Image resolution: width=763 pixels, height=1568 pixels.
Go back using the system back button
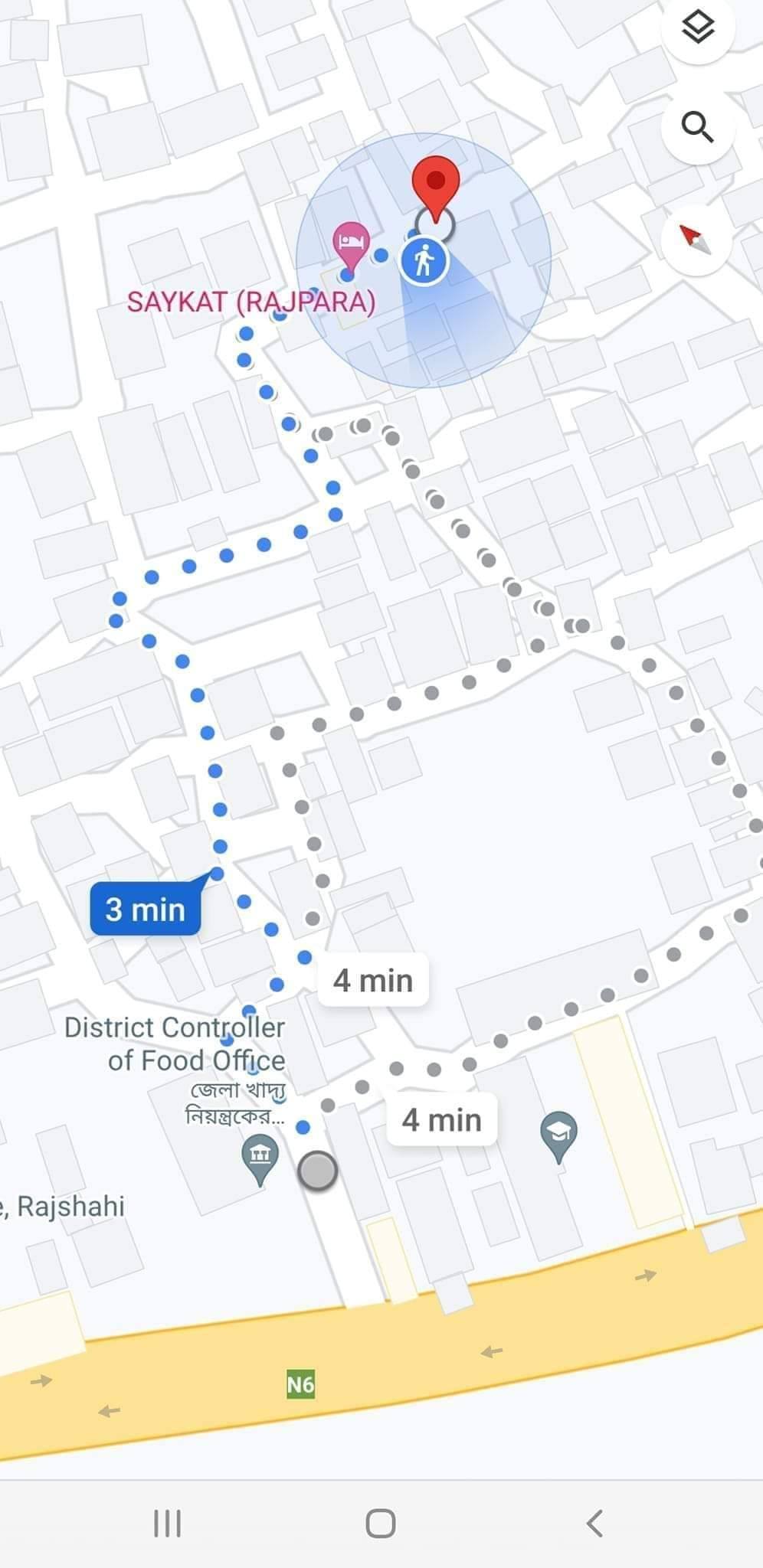[x=594, y=1523]
